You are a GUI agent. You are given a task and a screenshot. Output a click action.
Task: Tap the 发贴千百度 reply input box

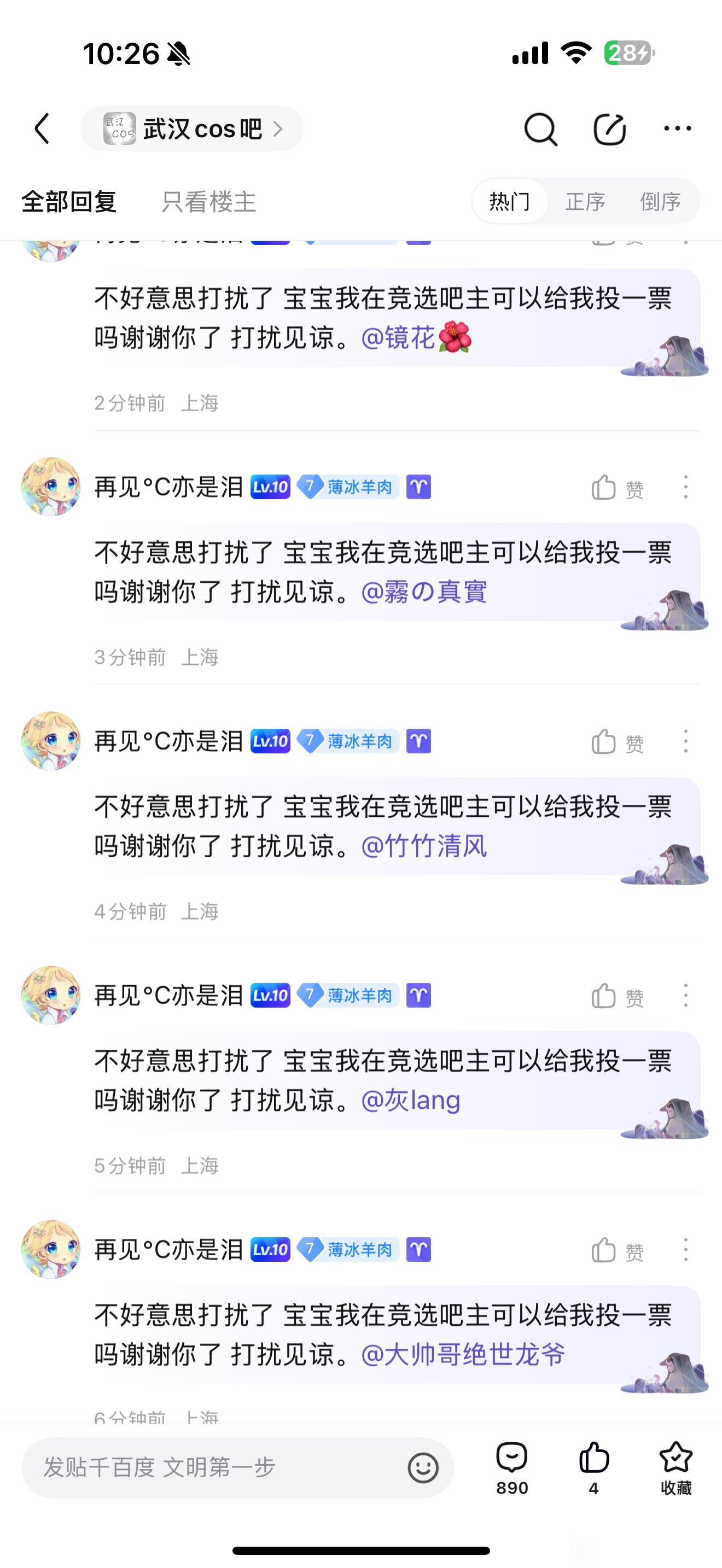[x=213, y=1467]
